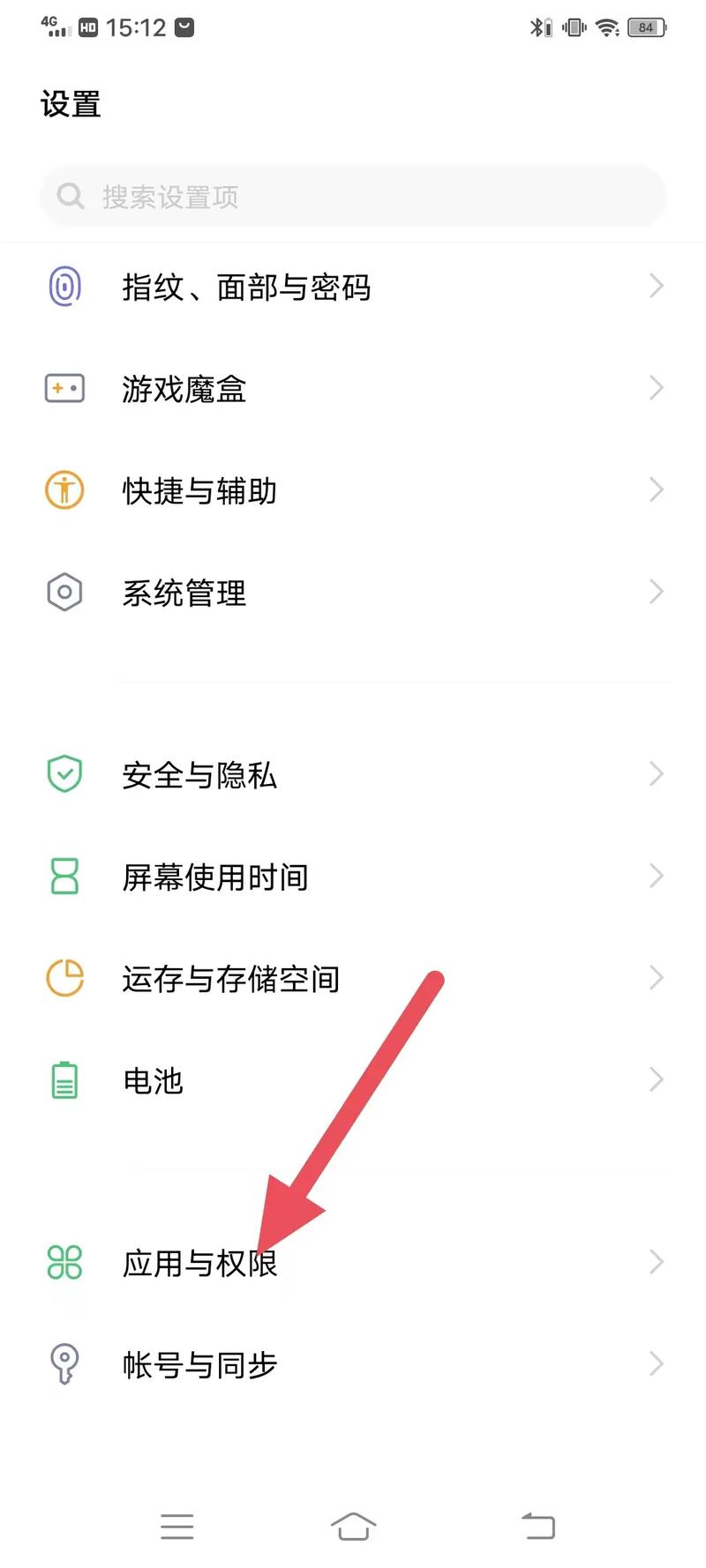
Task: View 屏幕使用时间
Action: 353,877
